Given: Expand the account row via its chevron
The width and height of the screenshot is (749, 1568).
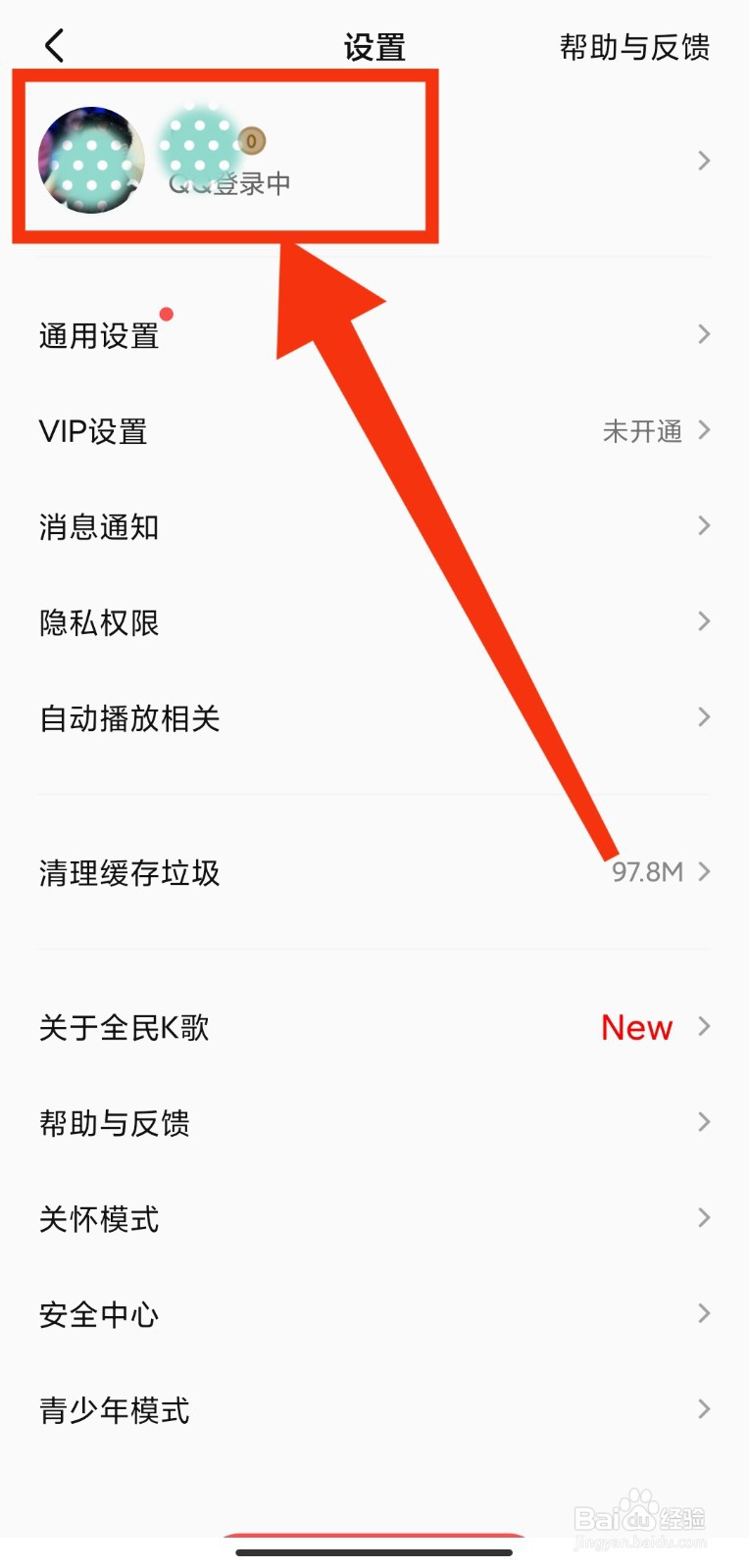Looking at the screenshot, I should tap(702, 161).
